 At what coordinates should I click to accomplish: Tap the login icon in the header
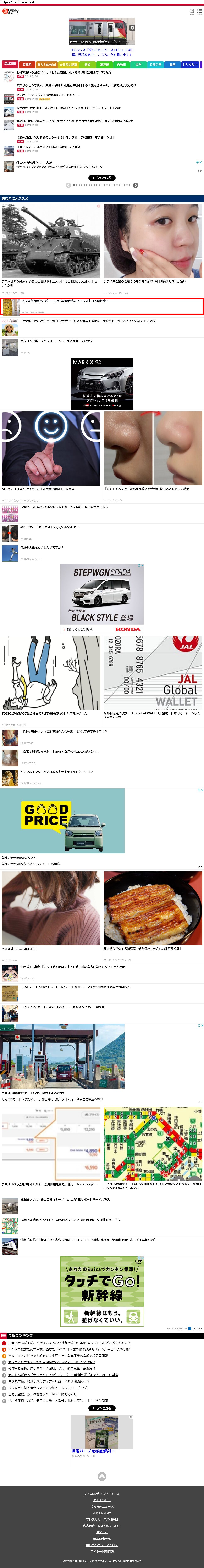pos(192,11)
